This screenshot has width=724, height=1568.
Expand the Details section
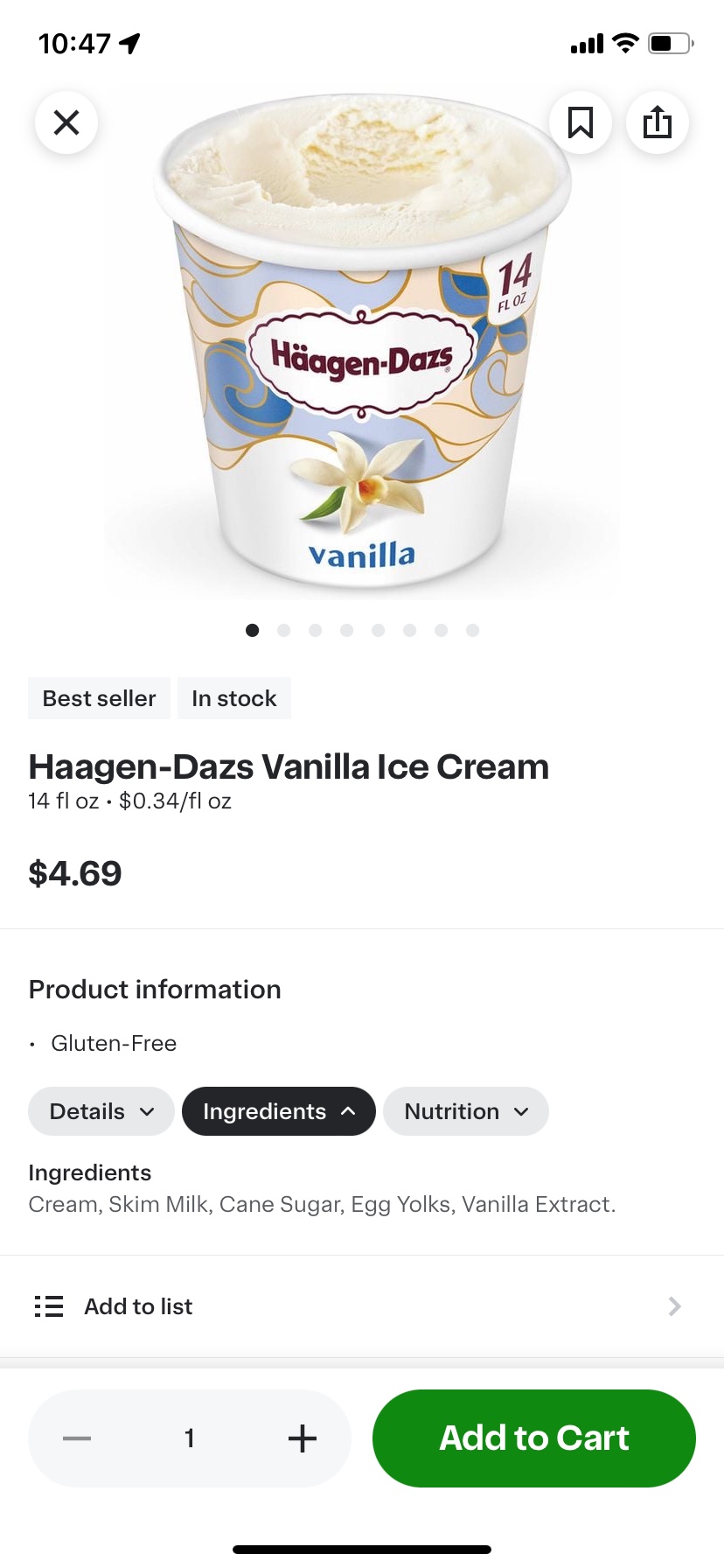click(101, 1111)
